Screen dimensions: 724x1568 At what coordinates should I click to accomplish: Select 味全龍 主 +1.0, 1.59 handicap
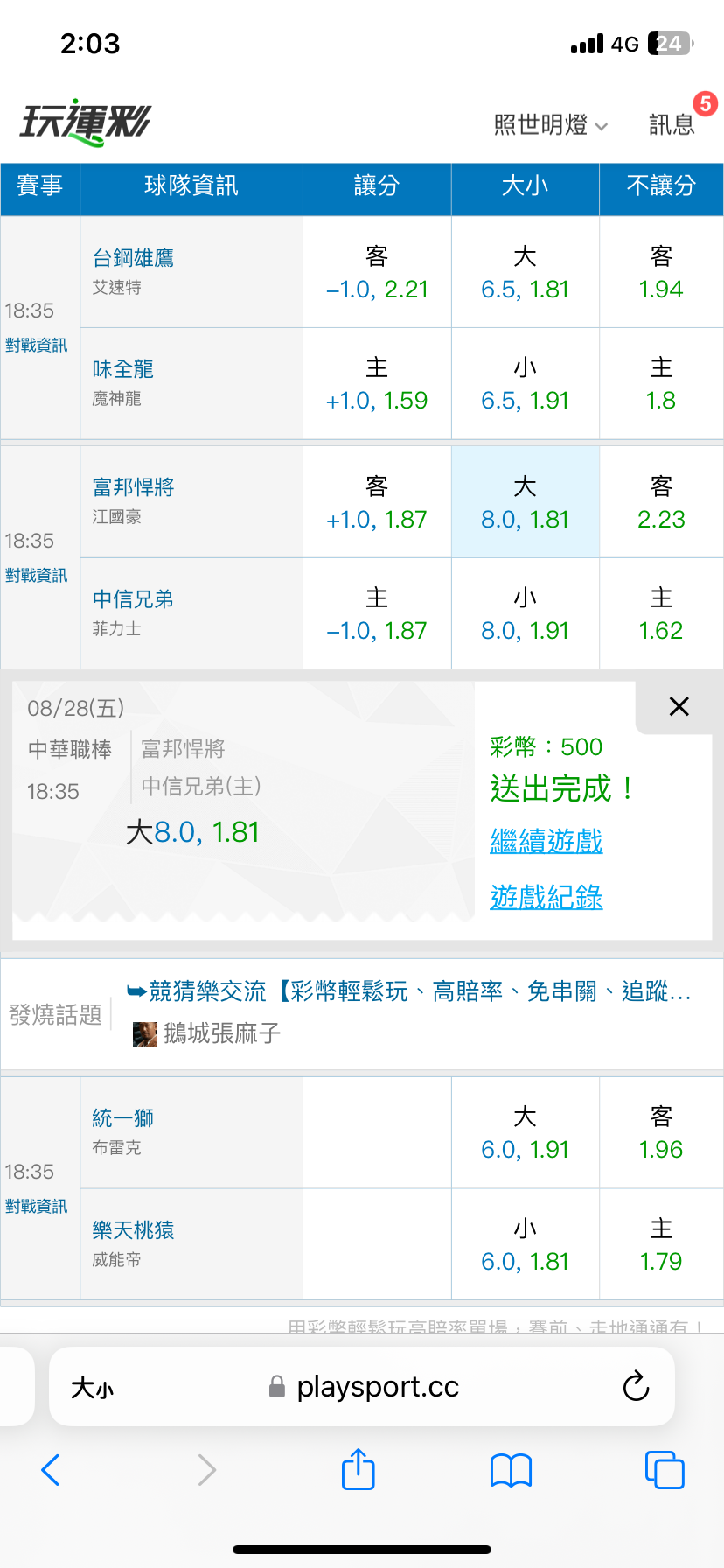tap(377, 383)
